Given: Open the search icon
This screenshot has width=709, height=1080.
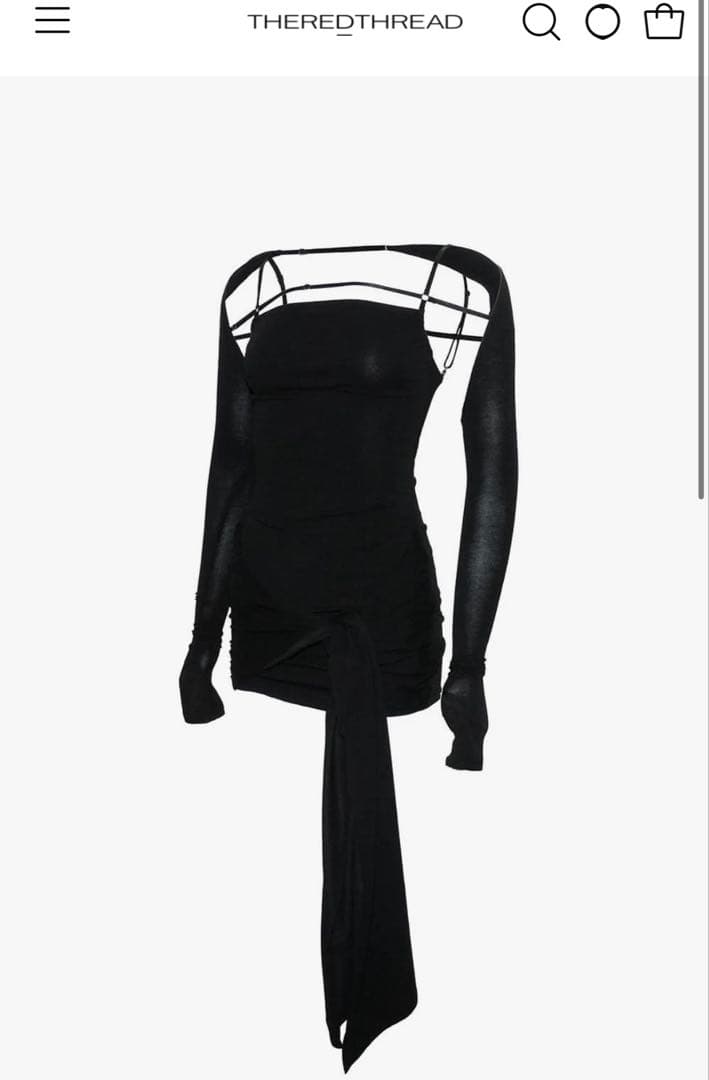Looking at the screenshot, I should (x=541, y=21).
